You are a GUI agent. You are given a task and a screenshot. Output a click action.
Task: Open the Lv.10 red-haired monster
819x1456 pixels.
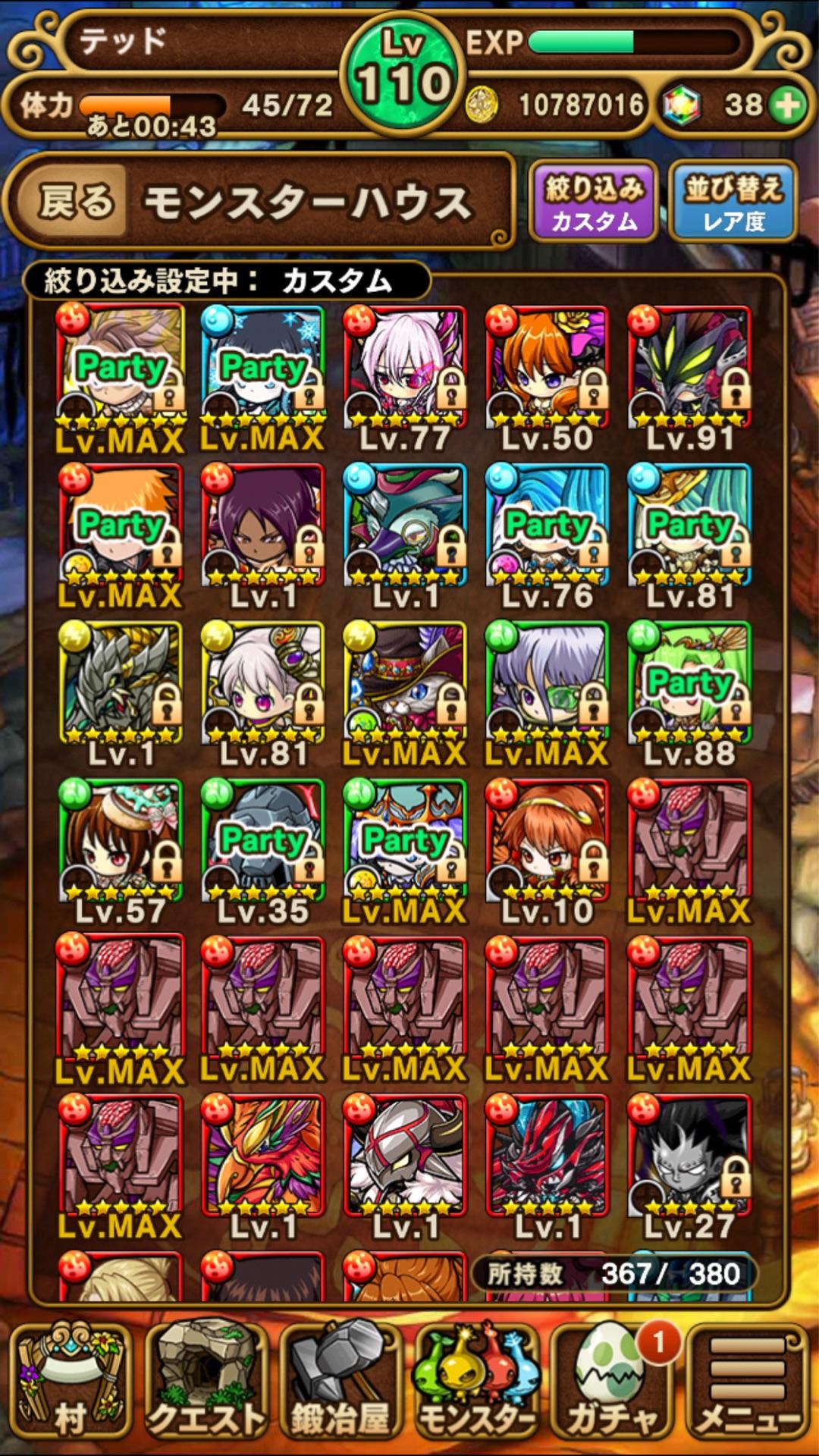[547, 851]
